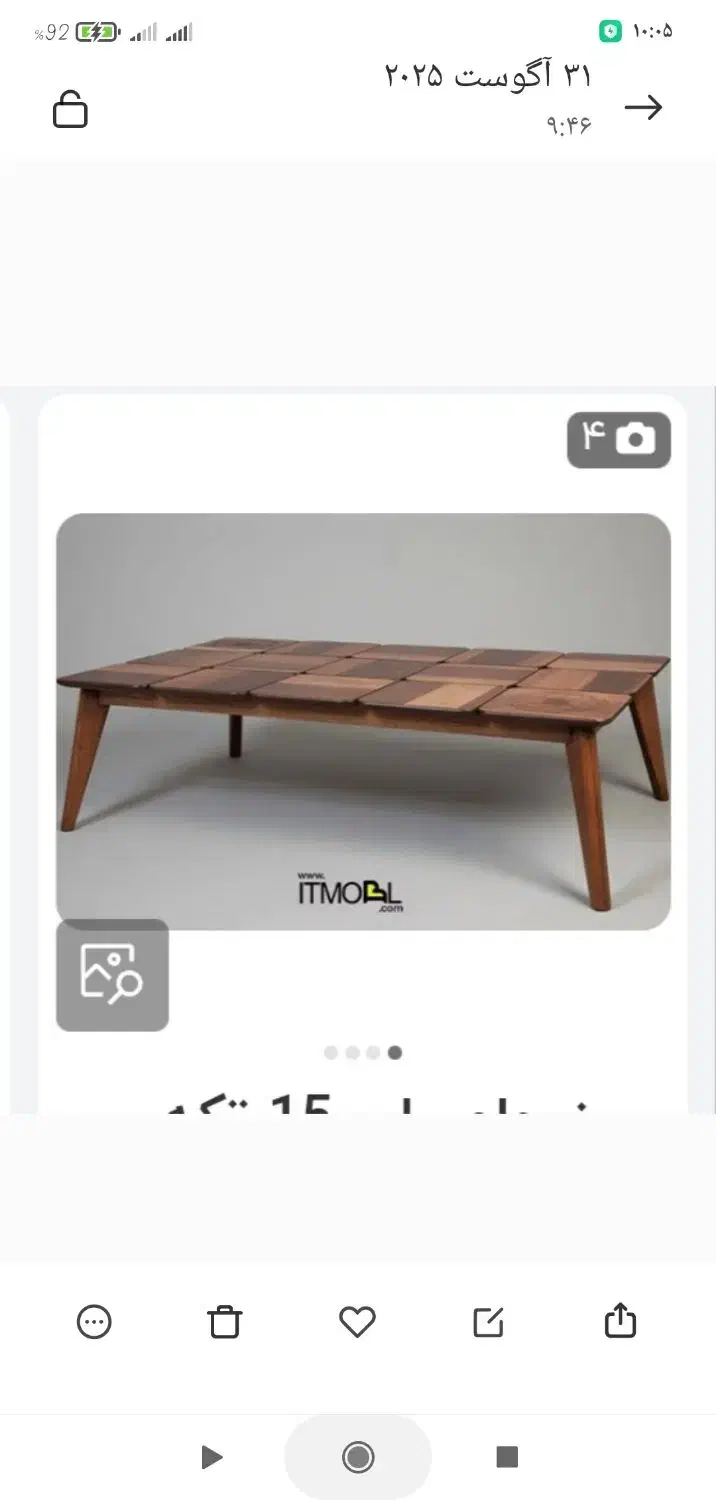This screenshot has height=1500, width=716.
Task: Go to the system home screen
Action: 358,1457
